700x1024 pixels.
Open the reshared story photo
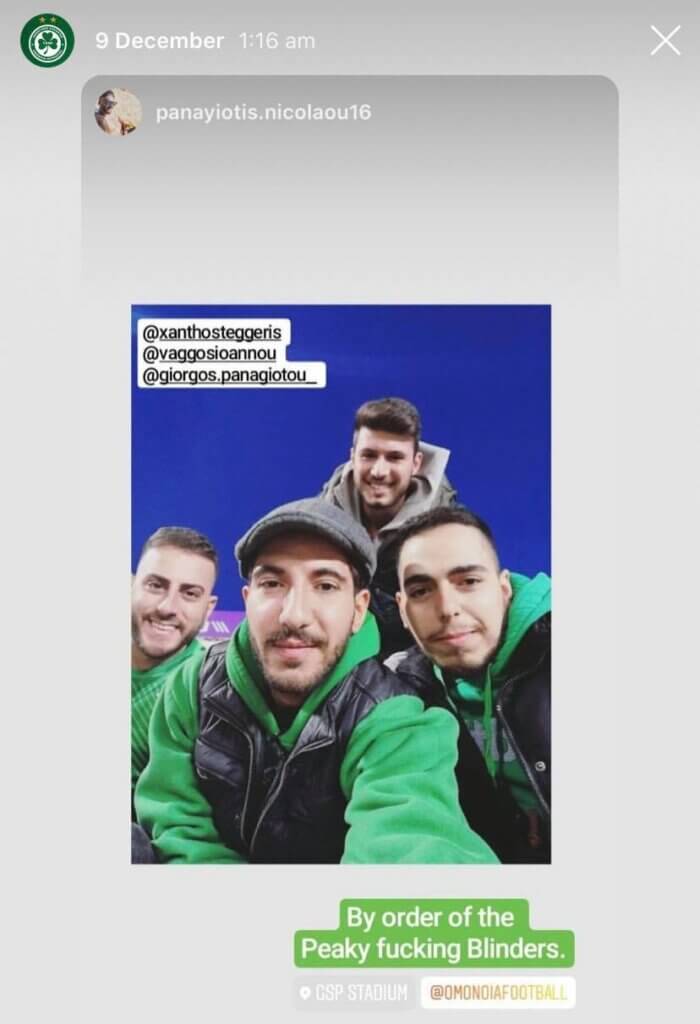(x=340, y=620)
